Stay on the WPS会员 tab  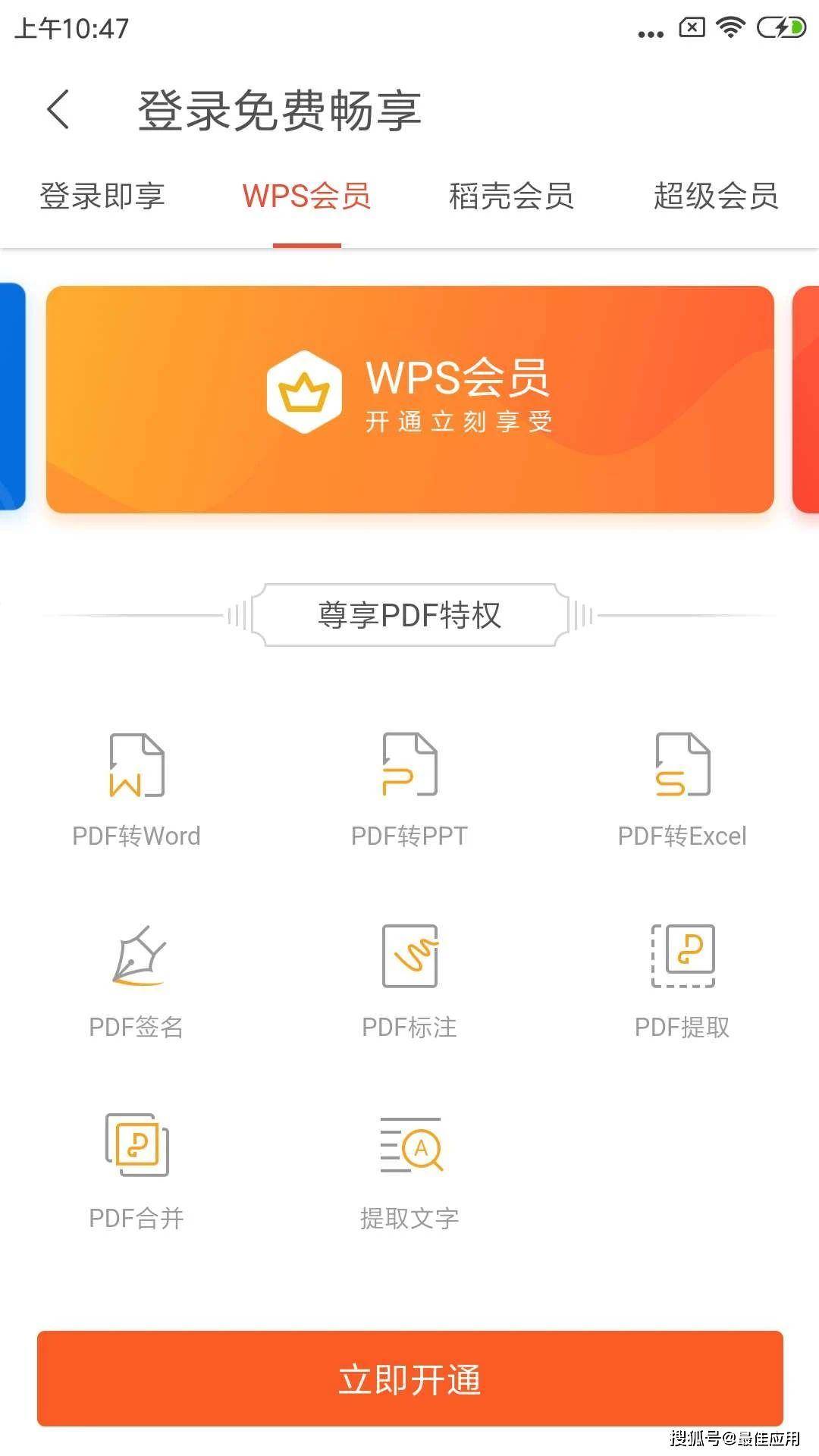(306, 196)
